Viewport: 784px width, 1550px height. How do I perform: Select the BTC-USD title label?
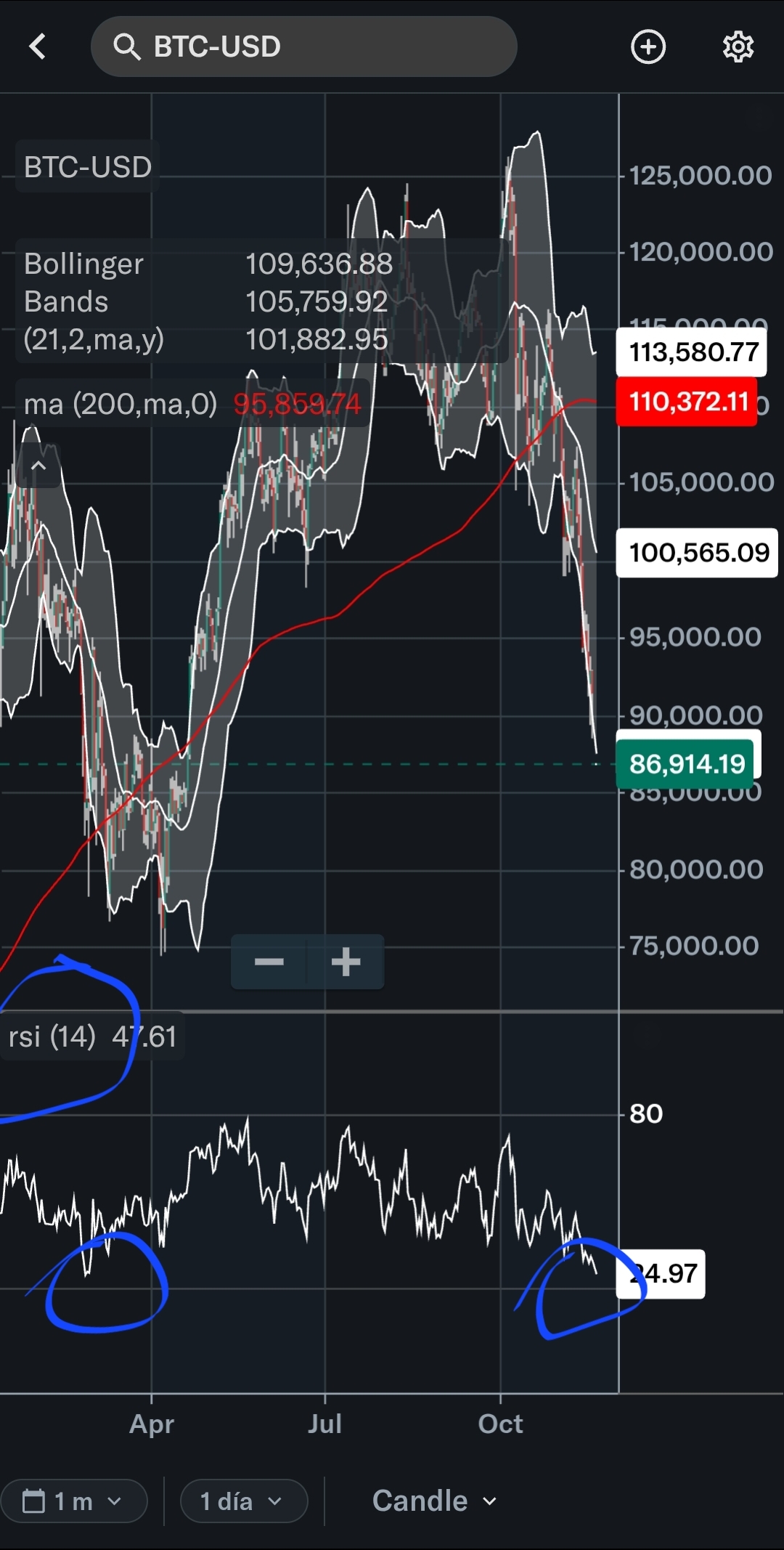pyautogui.click(x=86, y=166)
